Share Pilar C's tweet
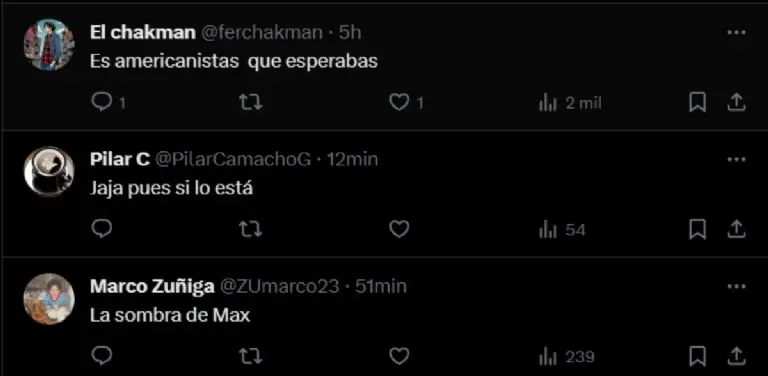768x376 pixels. pos(736,229)
